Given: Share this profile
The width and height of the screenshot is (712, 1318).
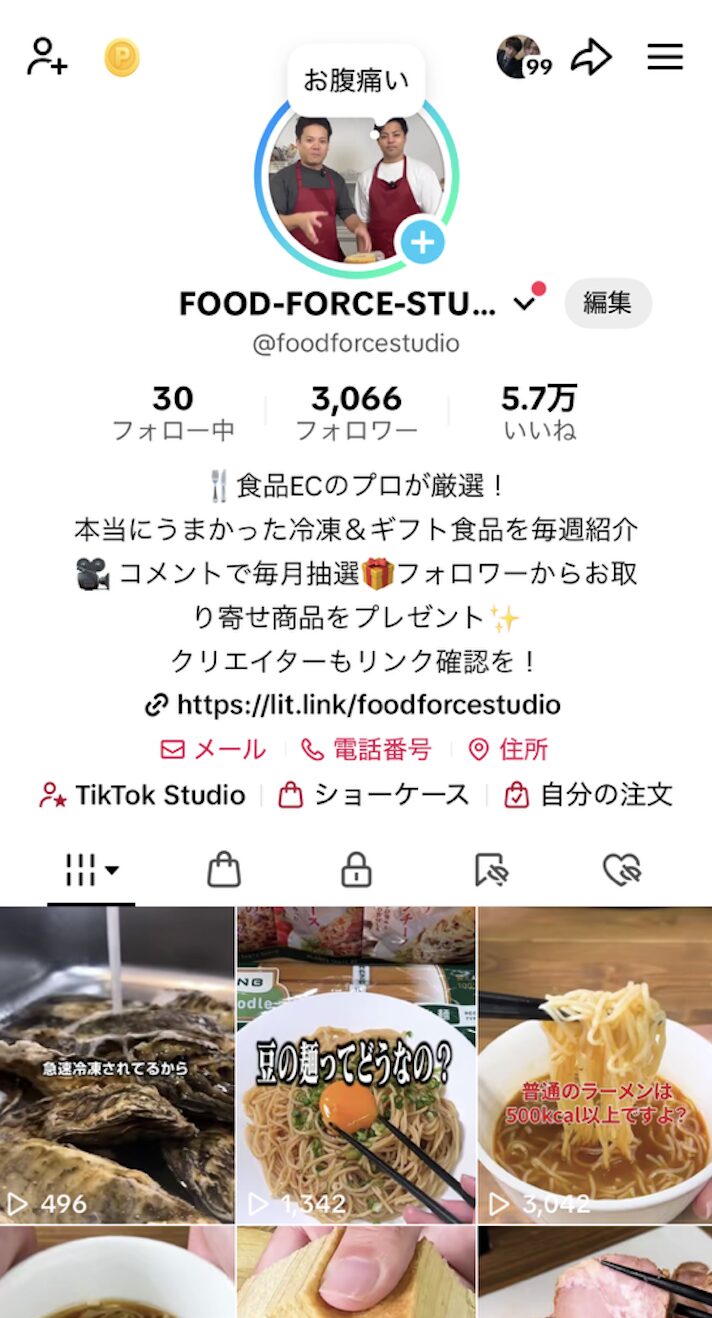Looking at the screenshot, I should pos(591,57).
